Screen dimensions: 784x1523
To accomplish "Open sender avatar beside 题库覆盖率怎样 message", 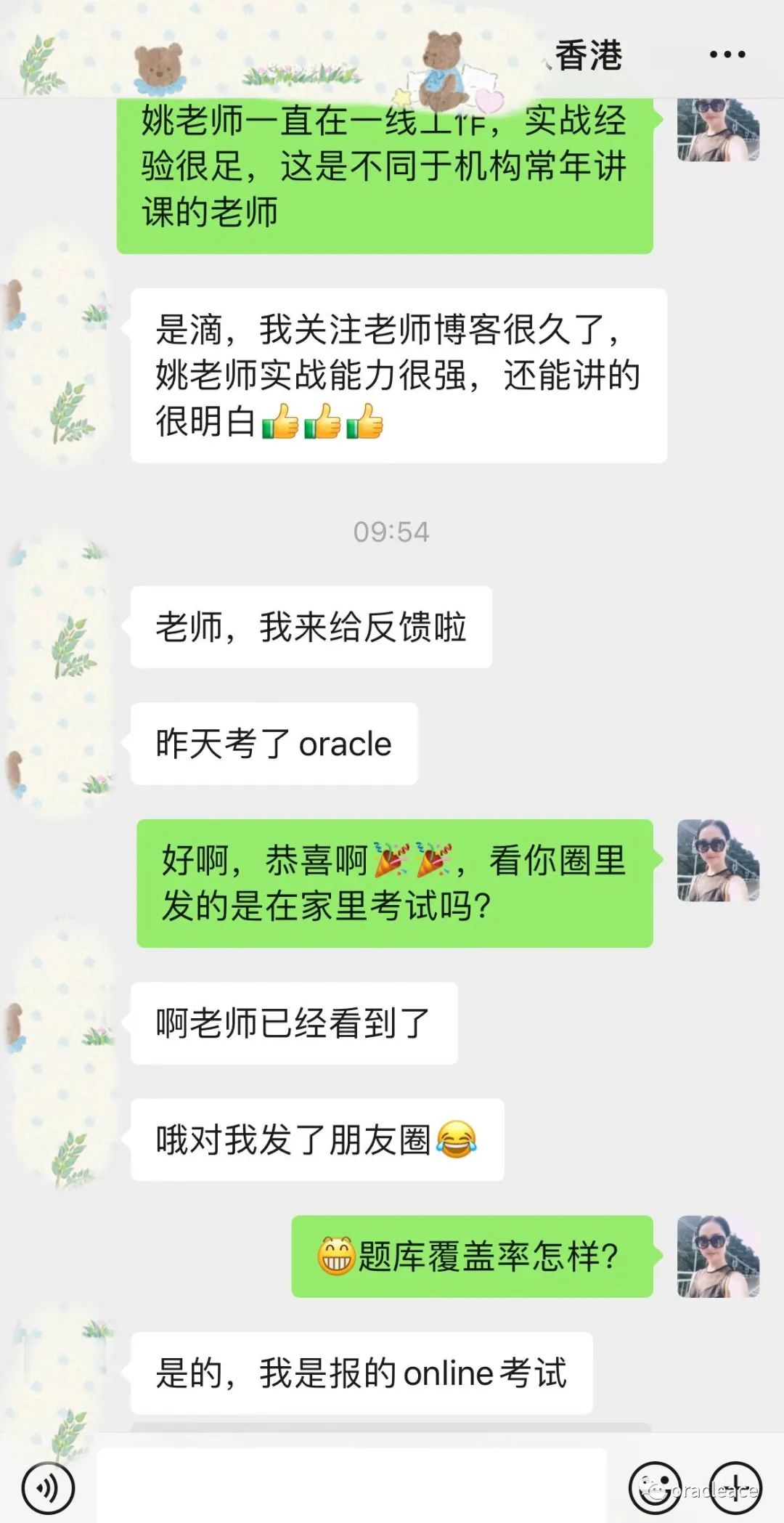I will (x=718, y=1256).
